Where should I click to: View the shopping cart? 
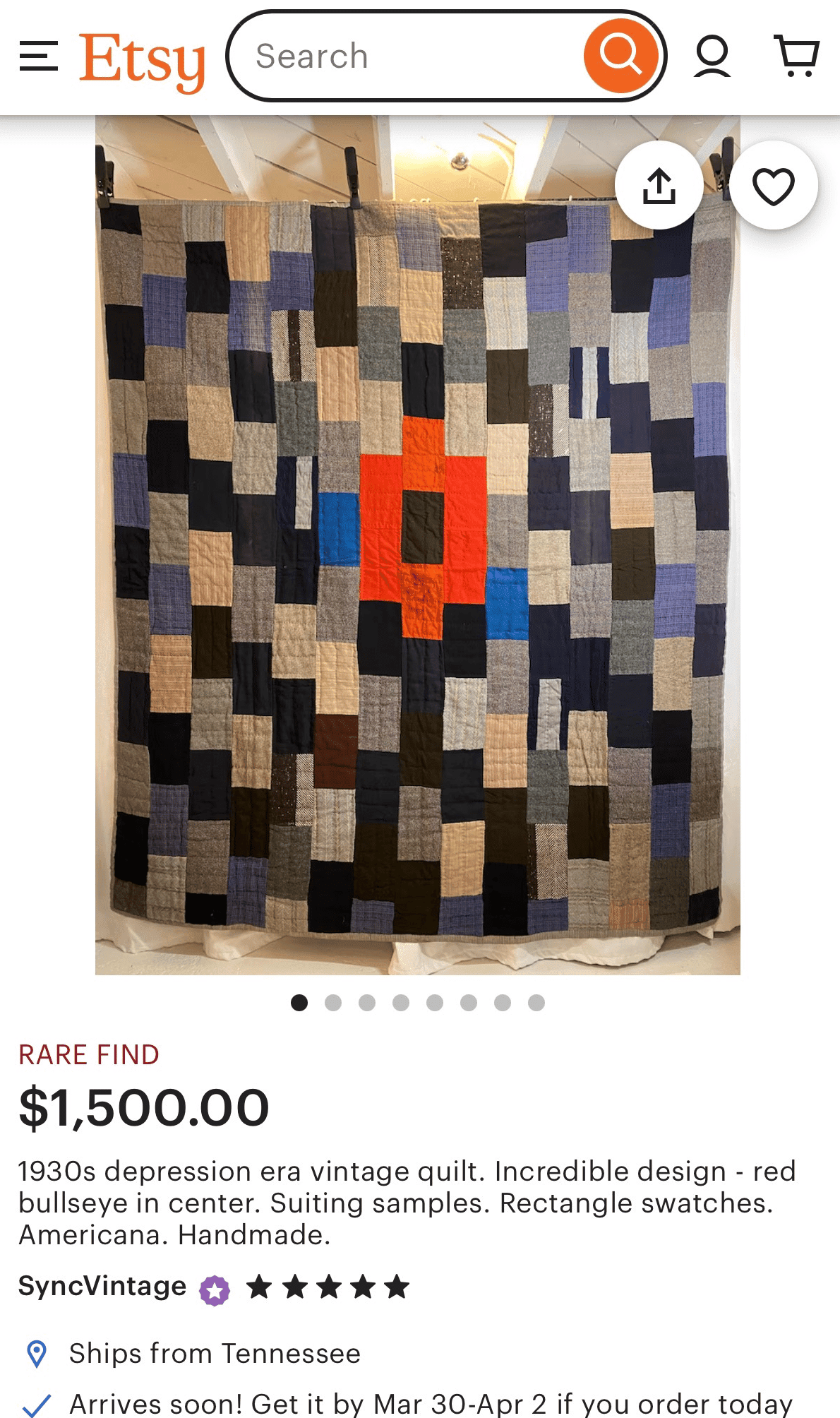pos(797,56)
